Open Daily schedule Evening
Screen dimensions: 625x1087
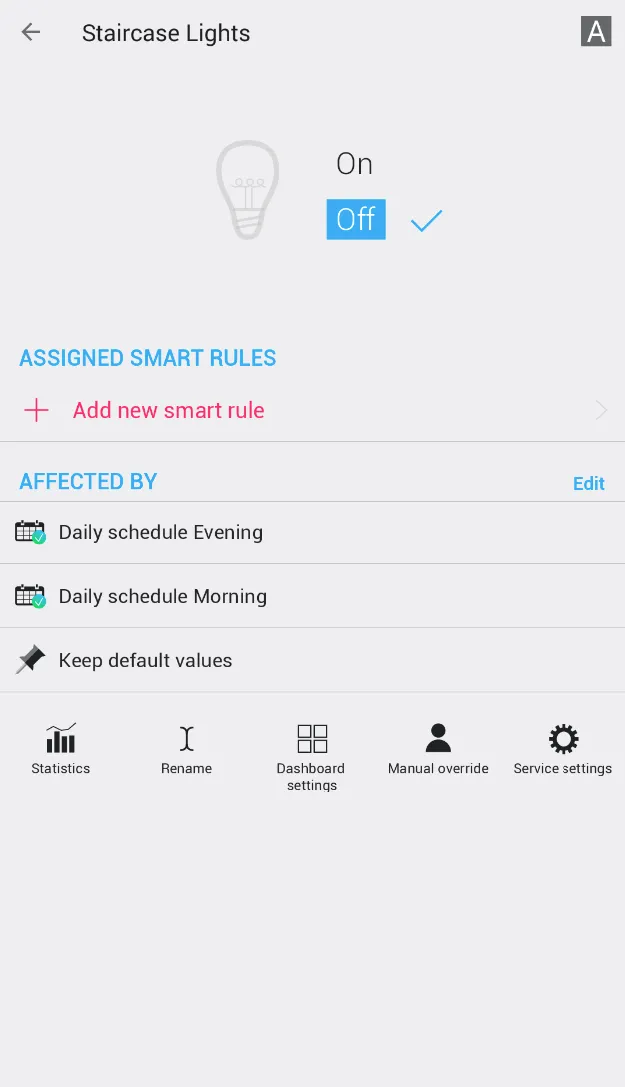(x=160, y=532)
